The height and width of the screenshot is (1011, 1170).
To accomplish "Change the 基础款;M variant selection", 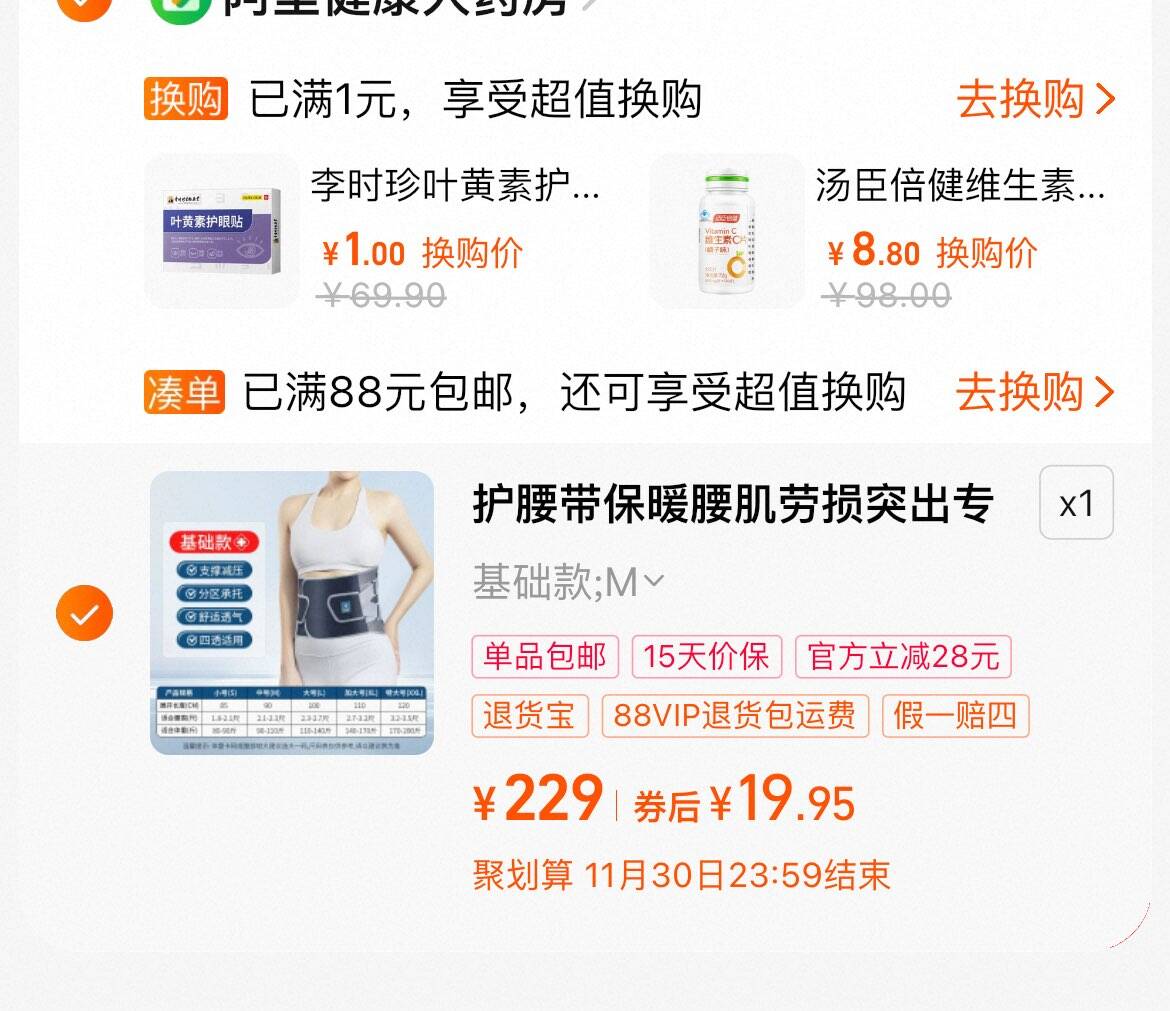I will [567, 583].
